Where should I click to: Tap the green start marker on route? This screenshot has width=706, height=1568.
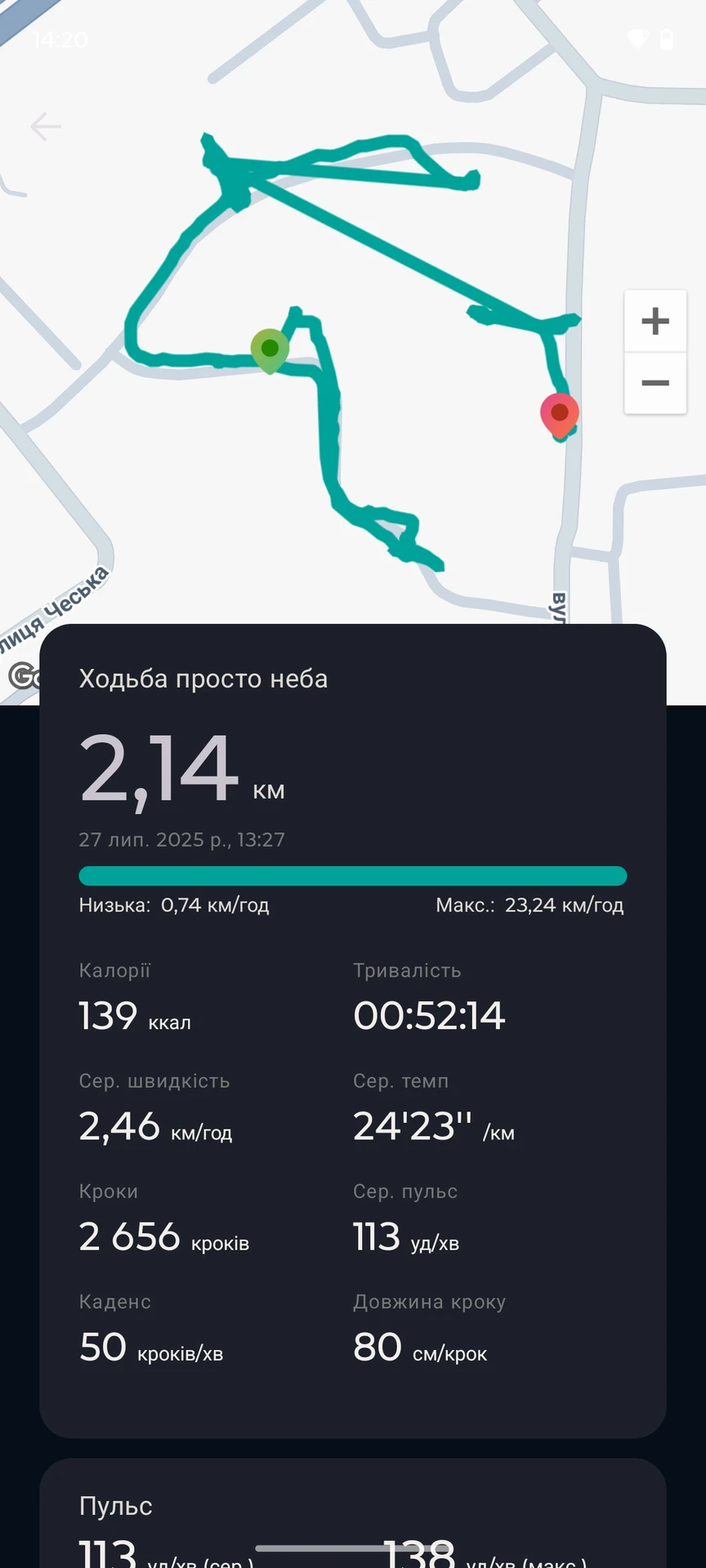click(270, 350)
